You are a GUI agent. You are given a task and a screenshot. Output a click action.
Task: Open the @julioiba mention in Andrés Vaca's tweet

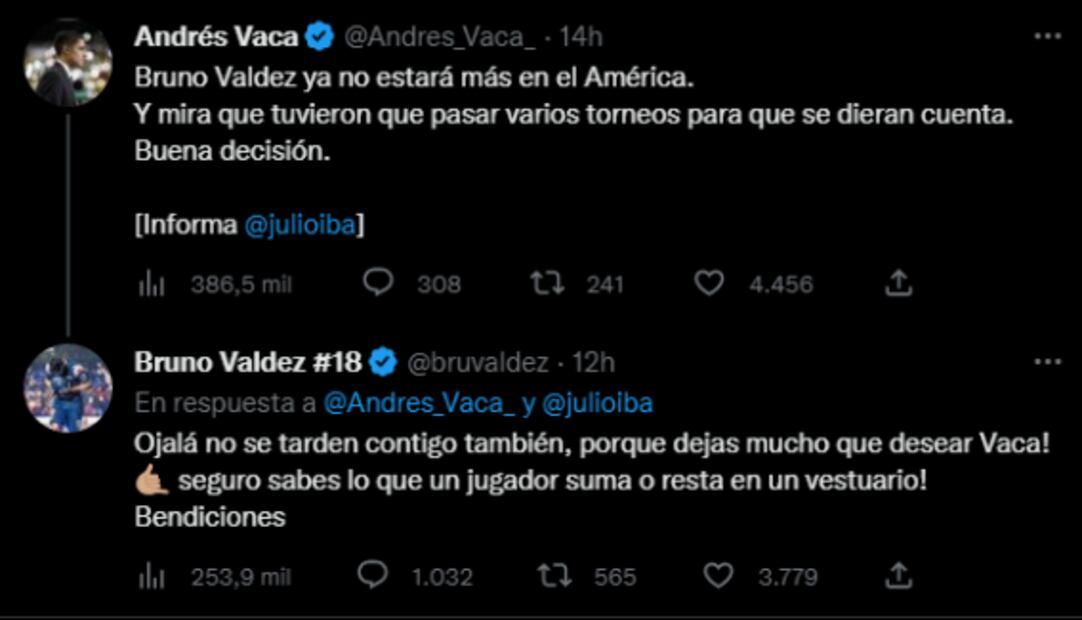(300, 225)
